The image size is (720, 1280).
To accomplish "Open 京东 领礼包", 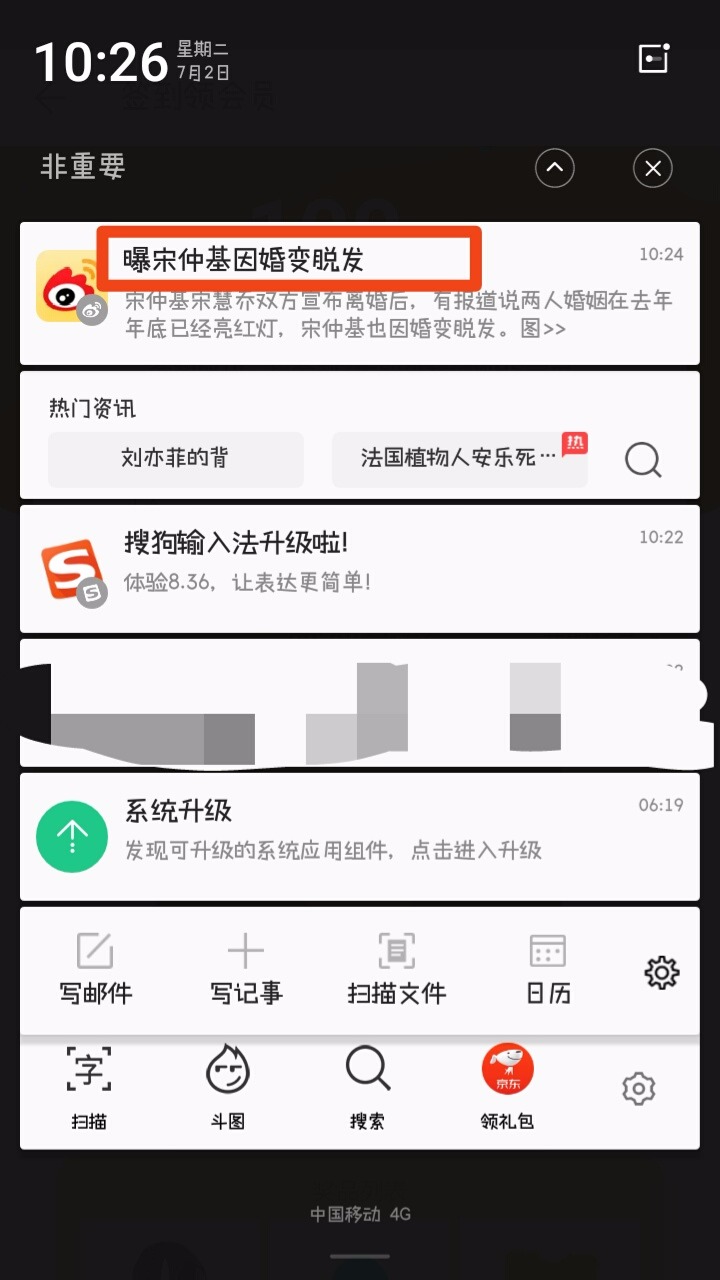I will [507, 1087].
